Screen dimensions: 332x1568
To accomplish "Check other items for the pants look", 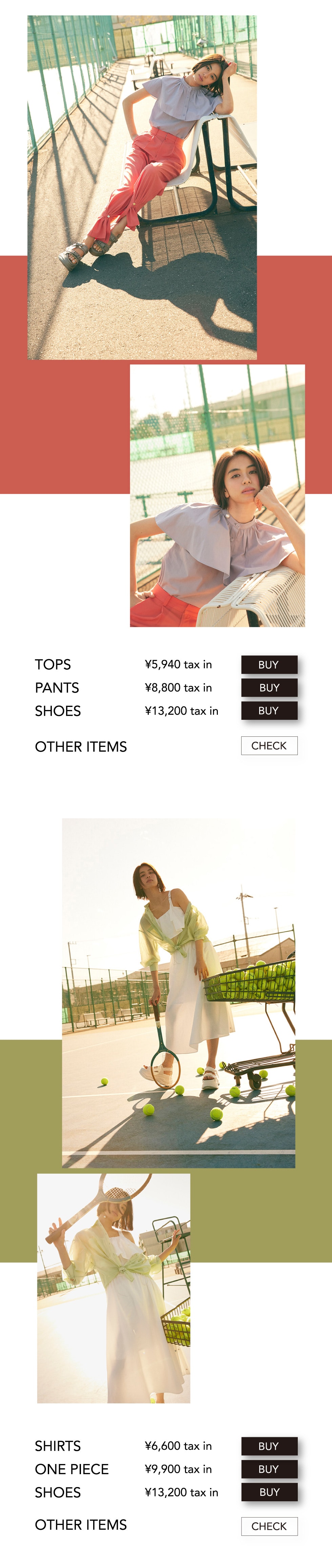I will click(x=269, y=746).
